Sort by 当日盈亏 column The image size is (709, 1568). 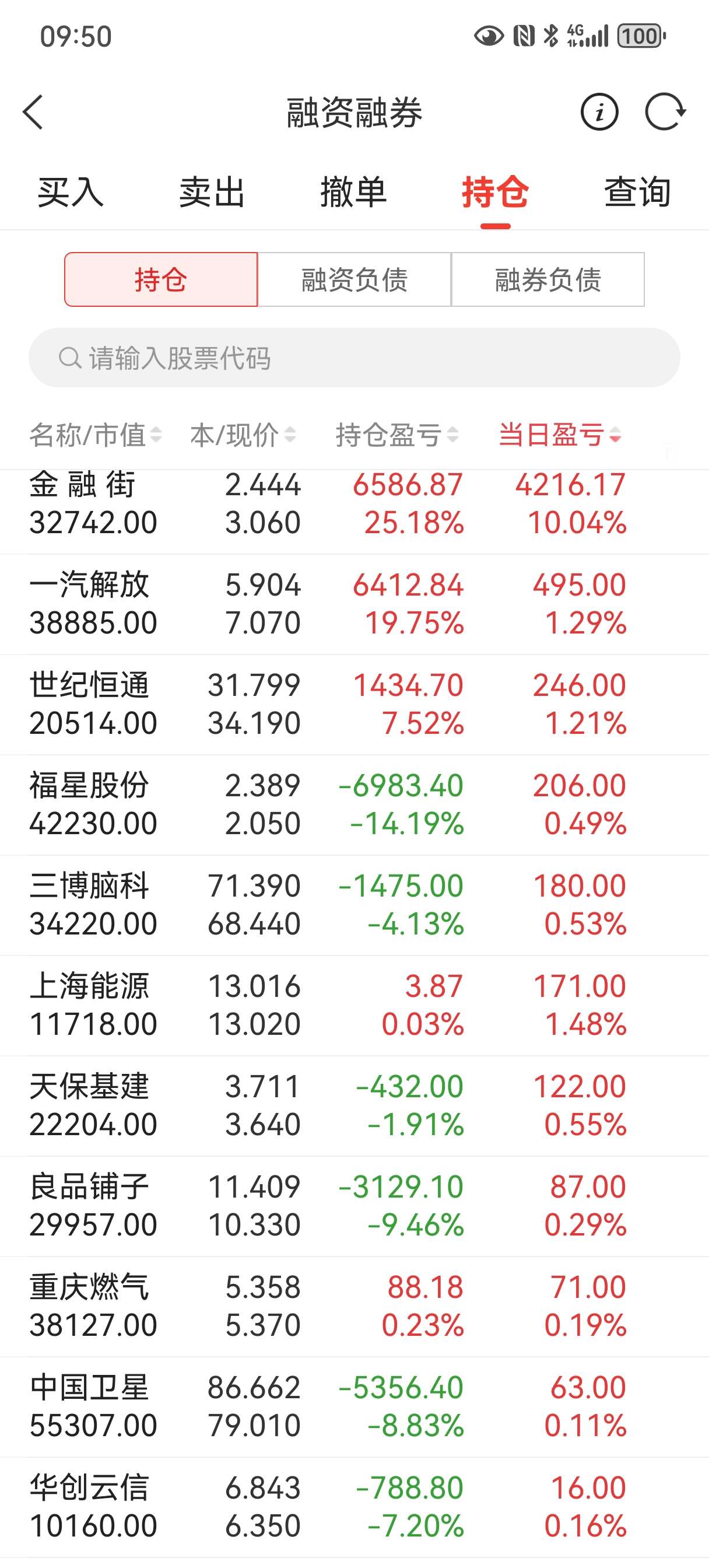point(559,435)
